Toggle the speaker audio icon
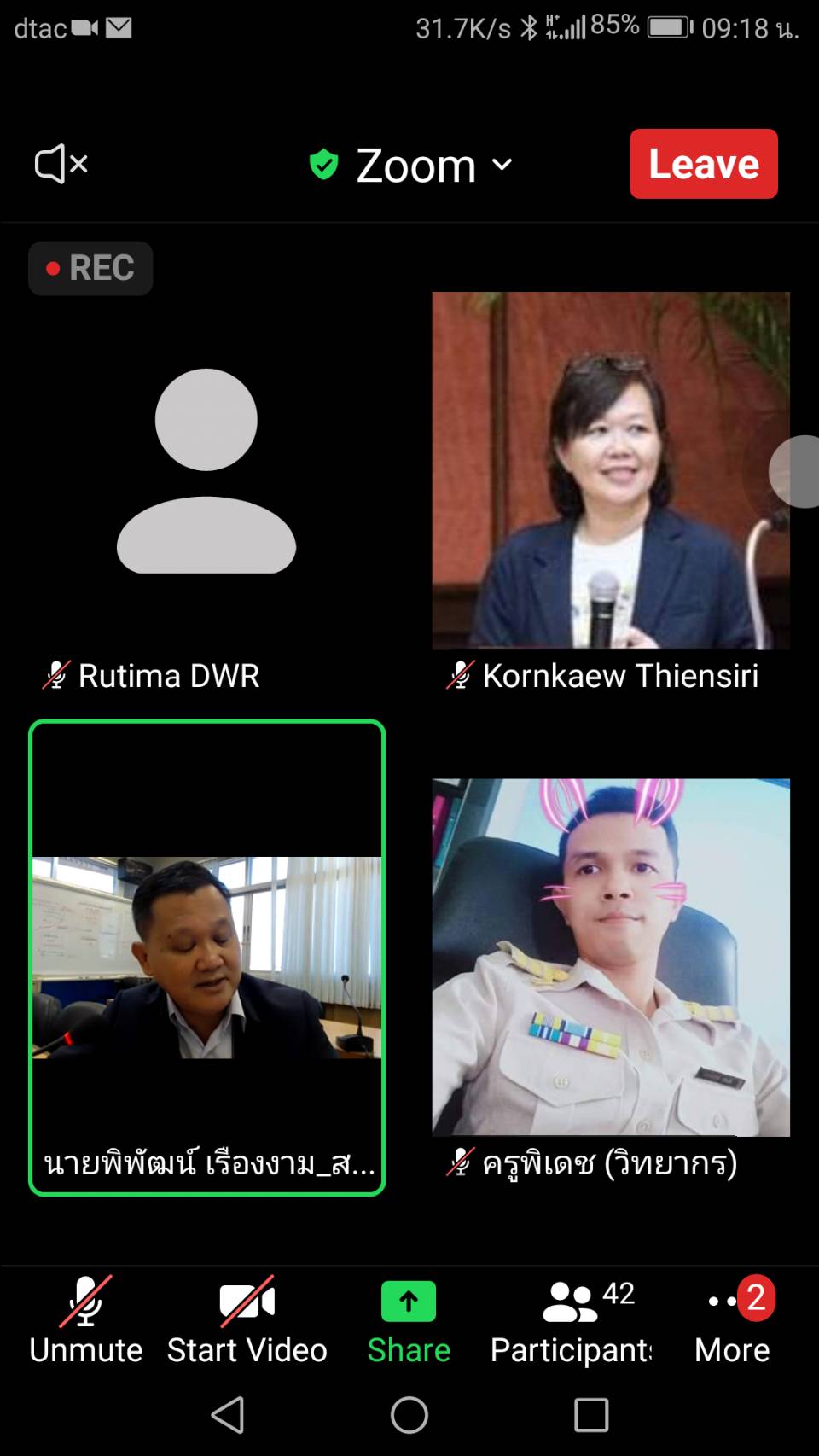The image size is (819, 1456). click(x=61, y=164)
